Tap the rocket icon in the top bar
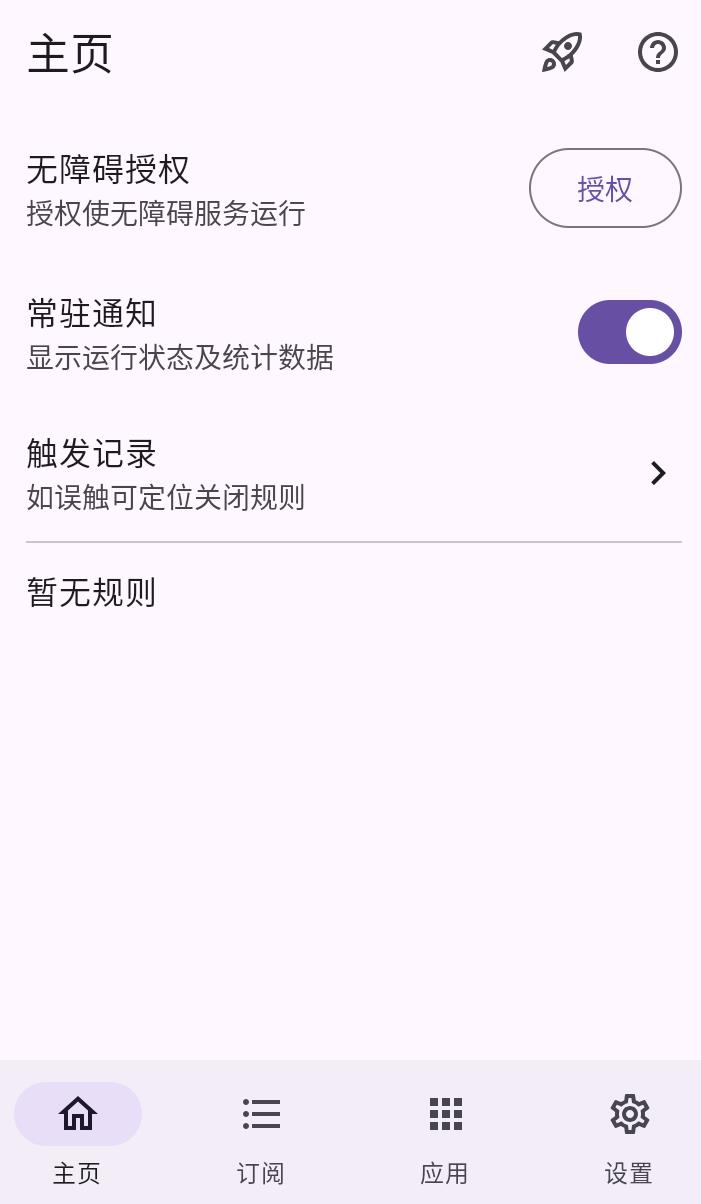Viewport: 701px width, 1204px height. [562, 52]
